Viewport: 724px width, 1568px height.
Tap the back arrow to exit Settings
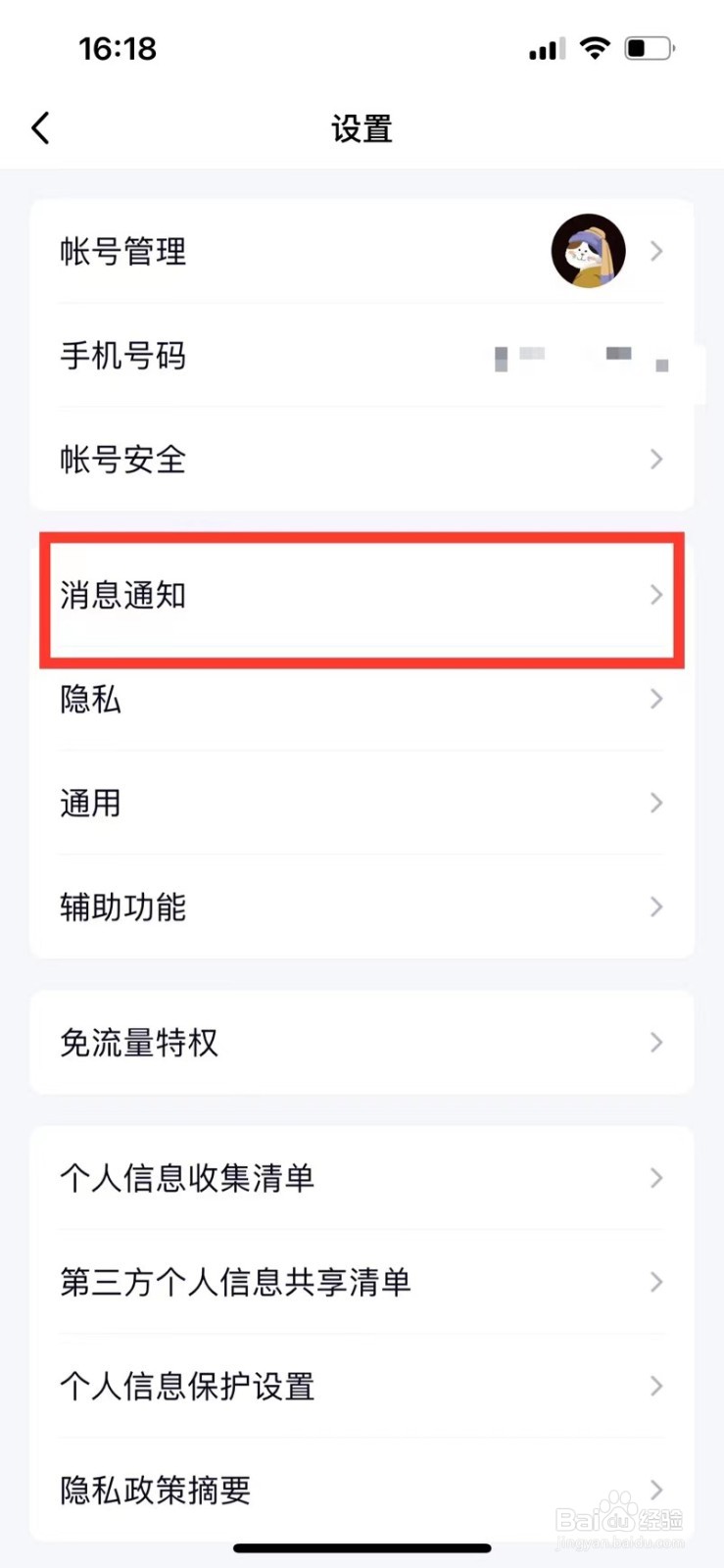coord(40,127)
